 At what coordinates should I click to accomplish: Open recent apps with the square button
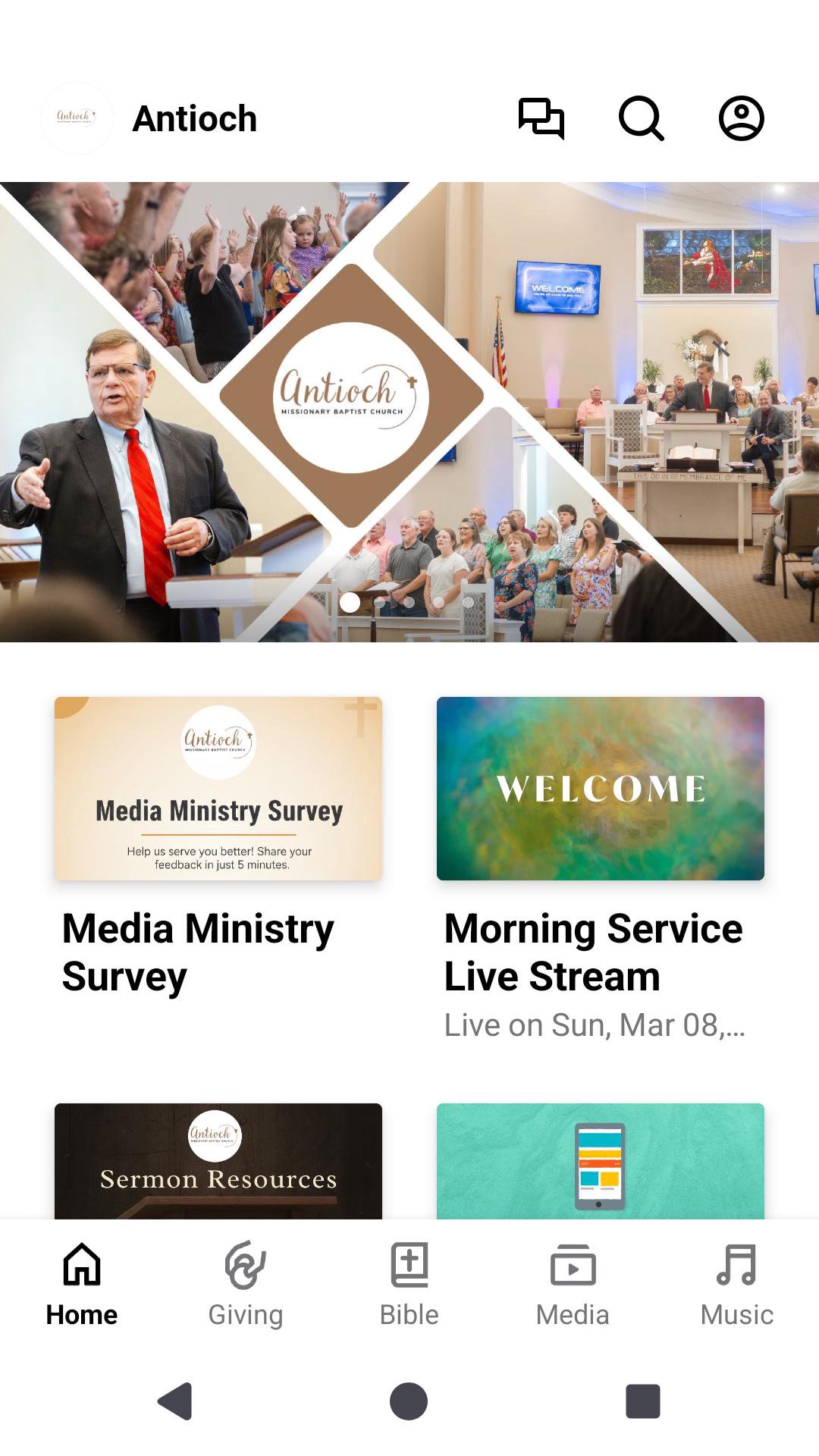pos(642,1401)
